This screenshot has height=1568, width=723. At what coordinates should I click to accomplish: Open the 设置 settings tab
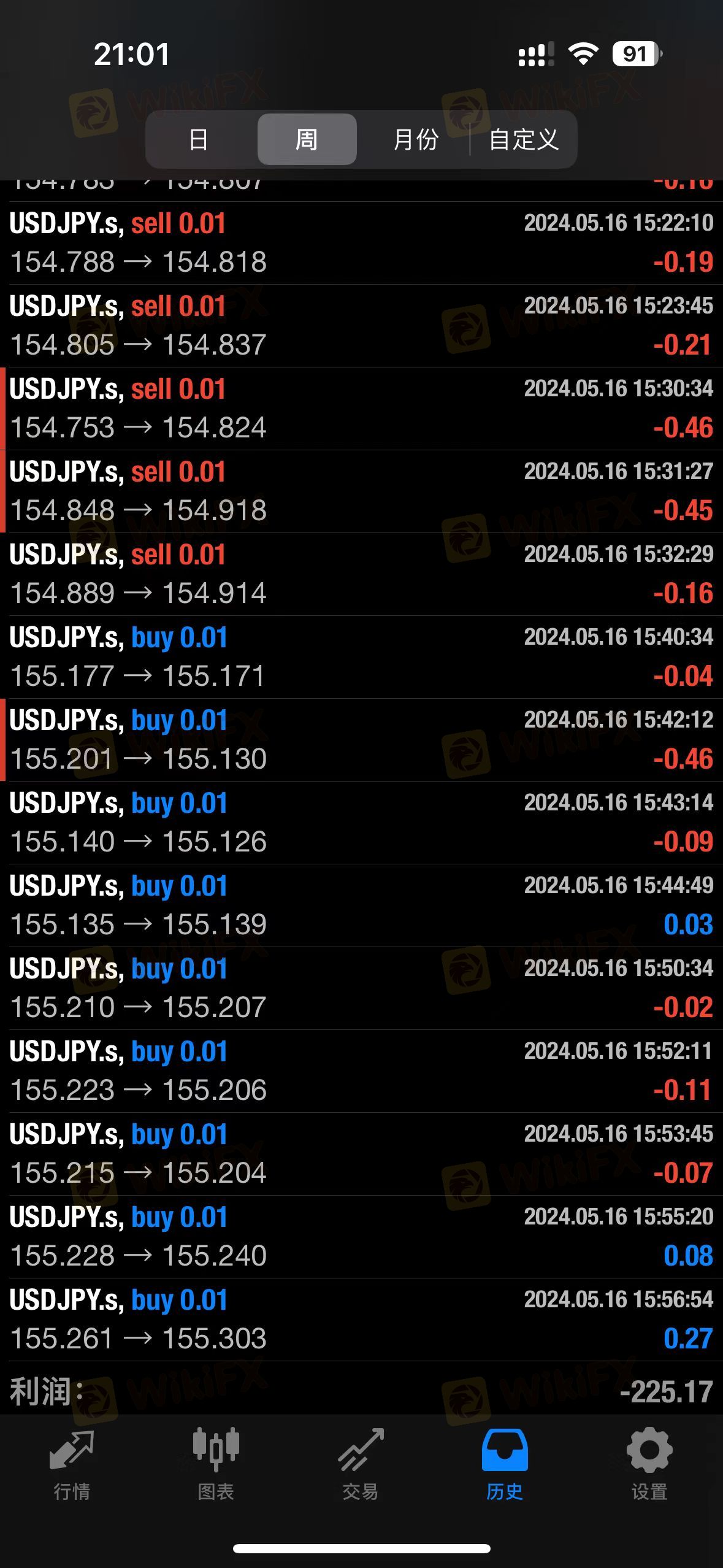pyautogui.click(x=649, y=1465)
